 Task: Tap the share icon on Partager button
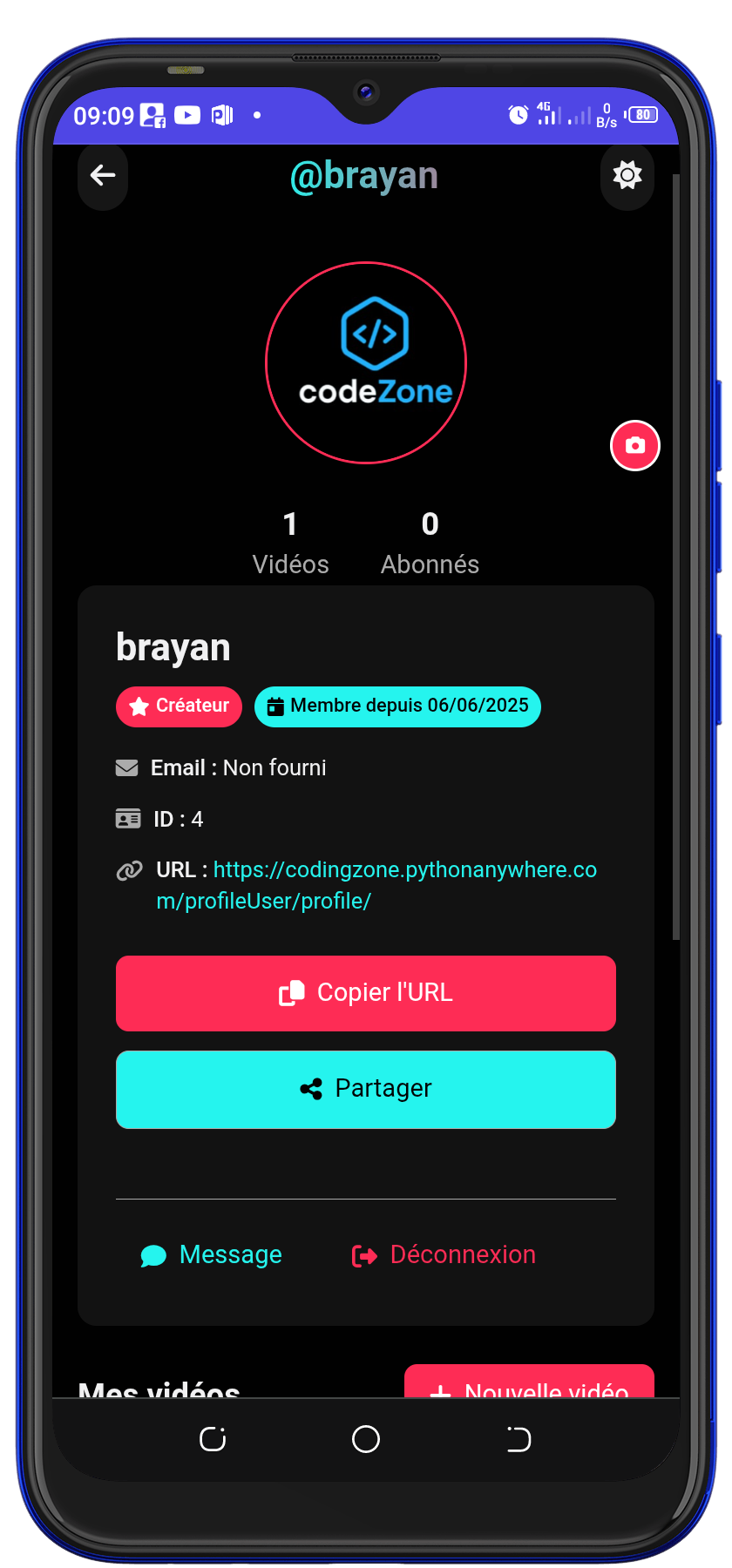point(311,1088)
